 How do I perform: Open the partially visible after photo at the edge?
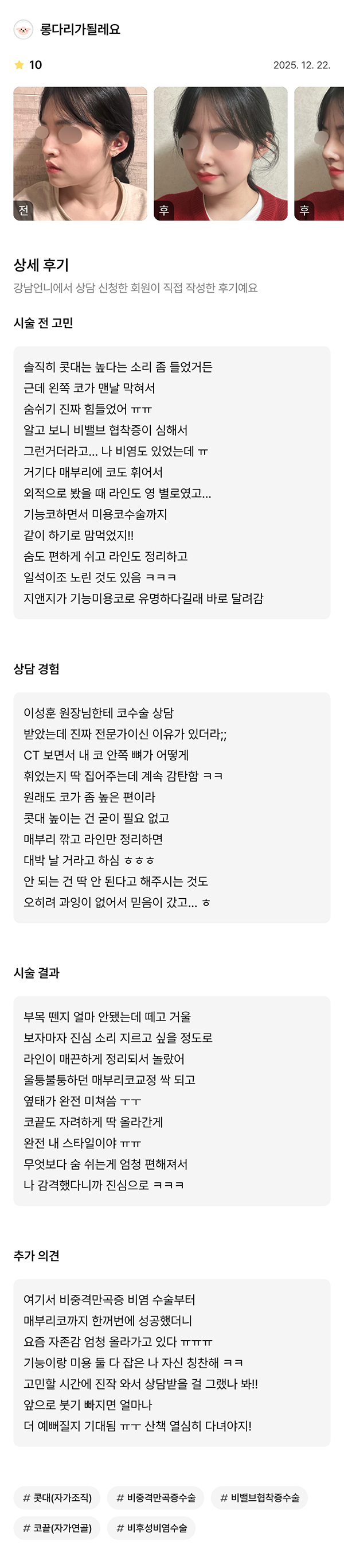[x=320, y=153]
